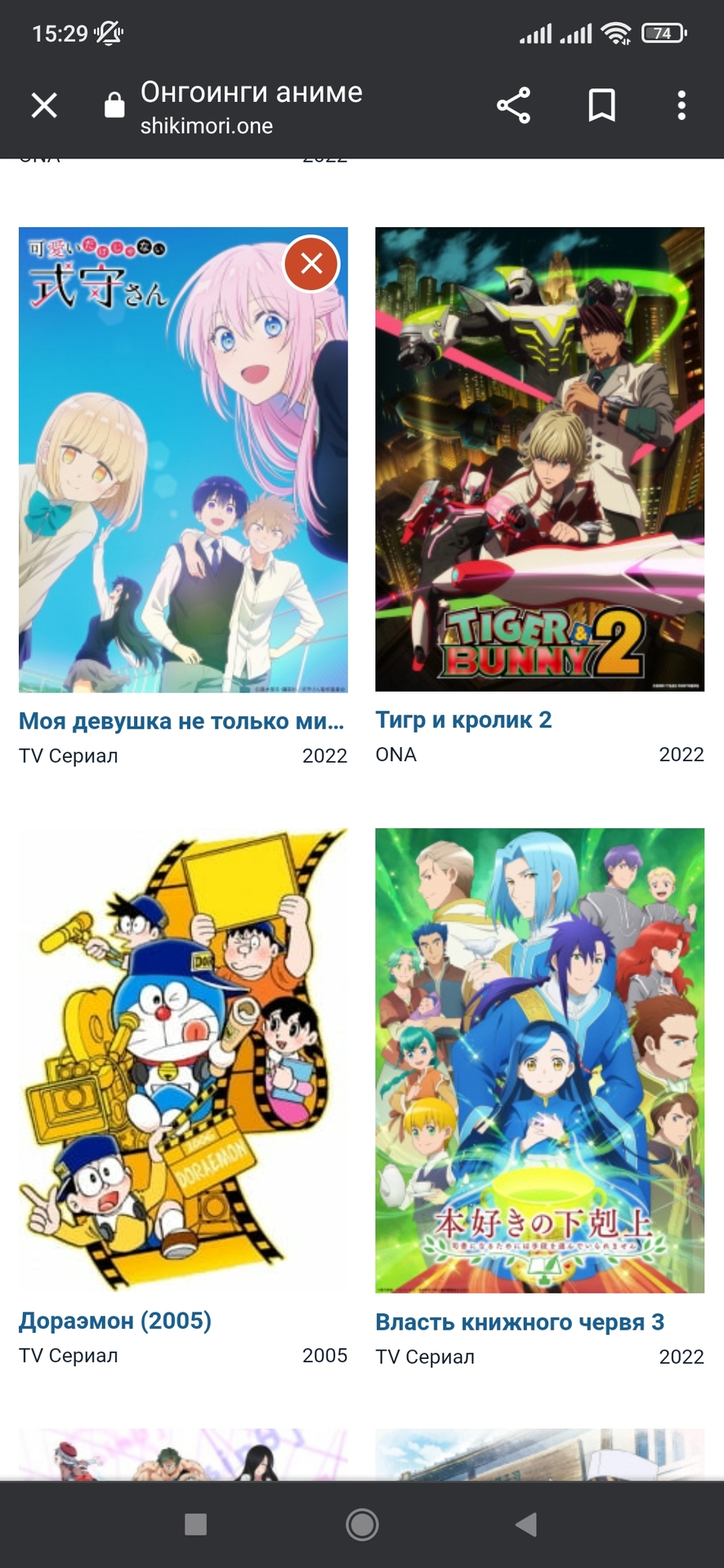Tap the red X on Shikimori's poster
The image size is (724, 1568).
point(311,264)
